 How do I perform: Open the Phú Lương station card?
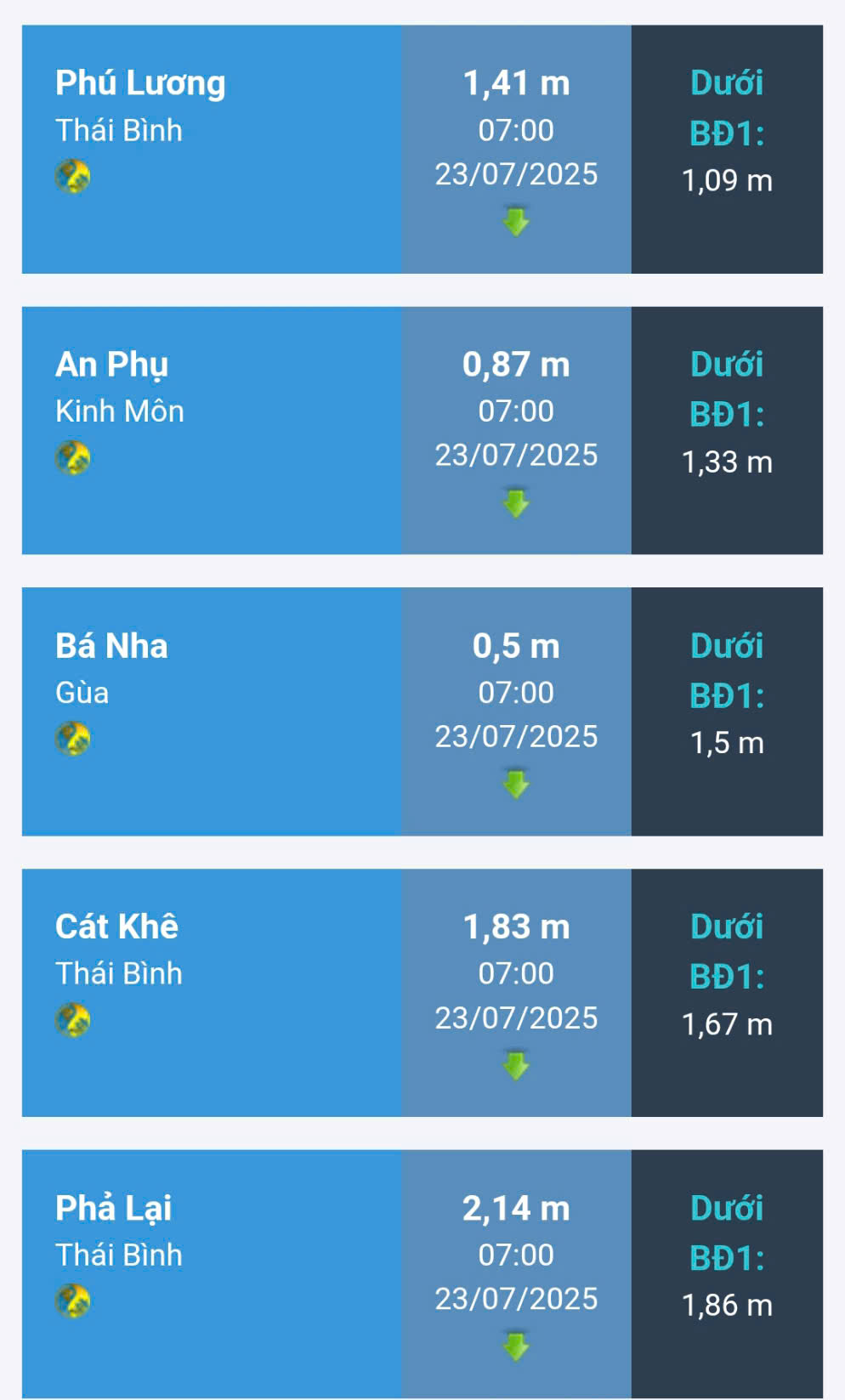click(422, 150)
